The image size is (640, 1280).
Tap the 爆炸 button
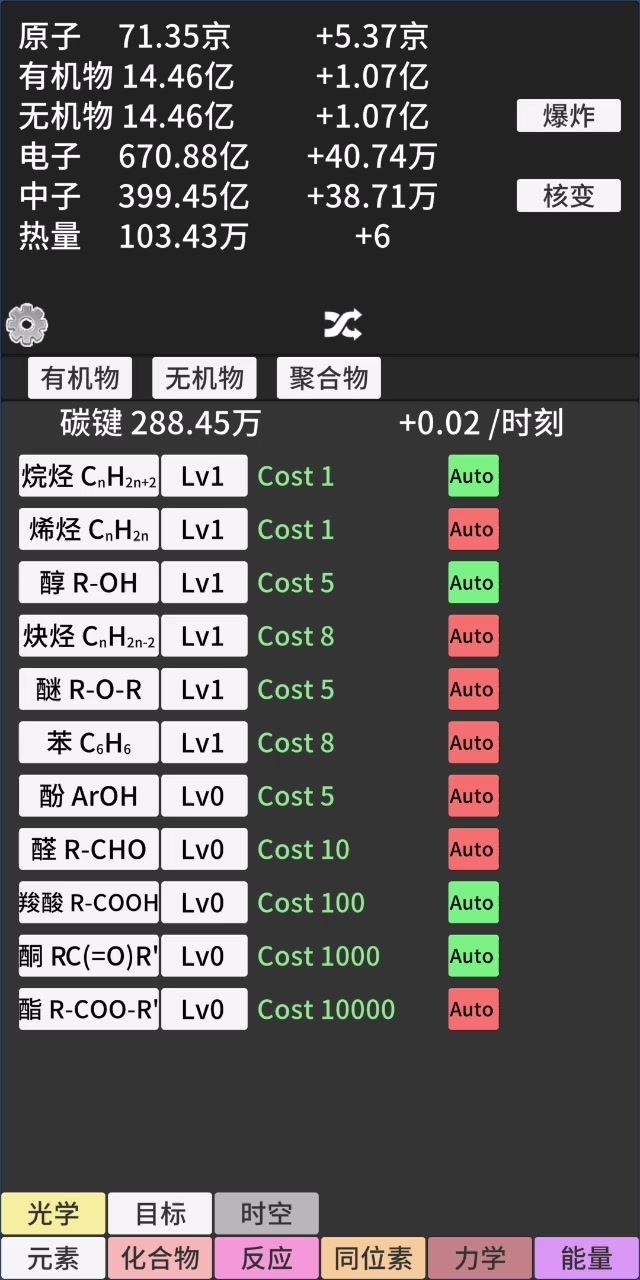coord(568,116)
